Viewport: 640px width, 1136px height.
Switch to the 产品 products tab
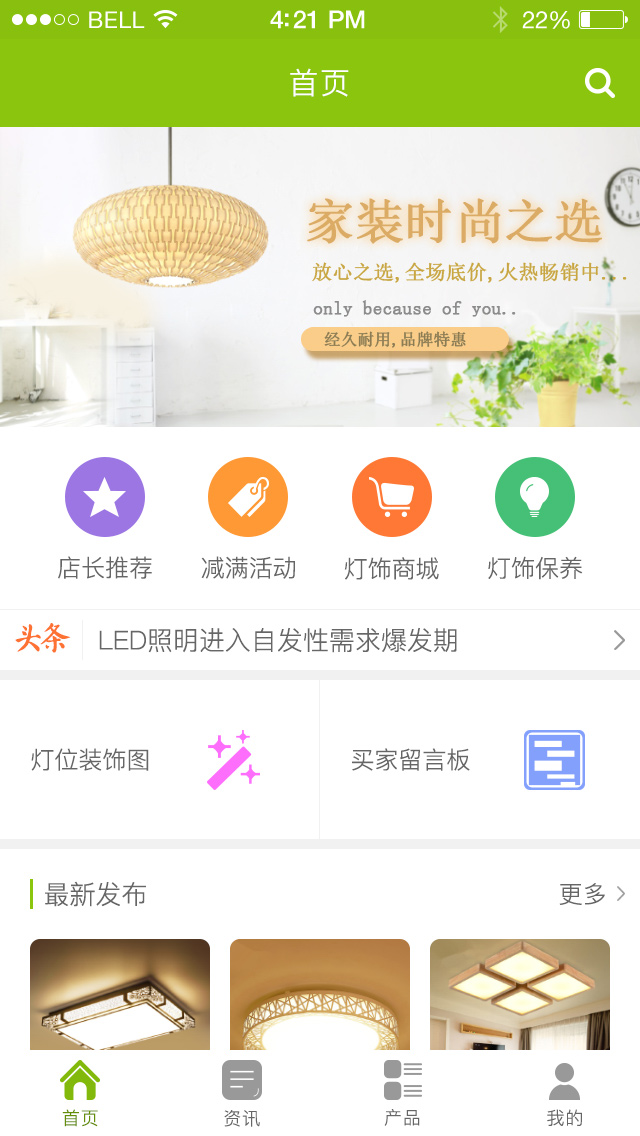tap(402, 1093)
